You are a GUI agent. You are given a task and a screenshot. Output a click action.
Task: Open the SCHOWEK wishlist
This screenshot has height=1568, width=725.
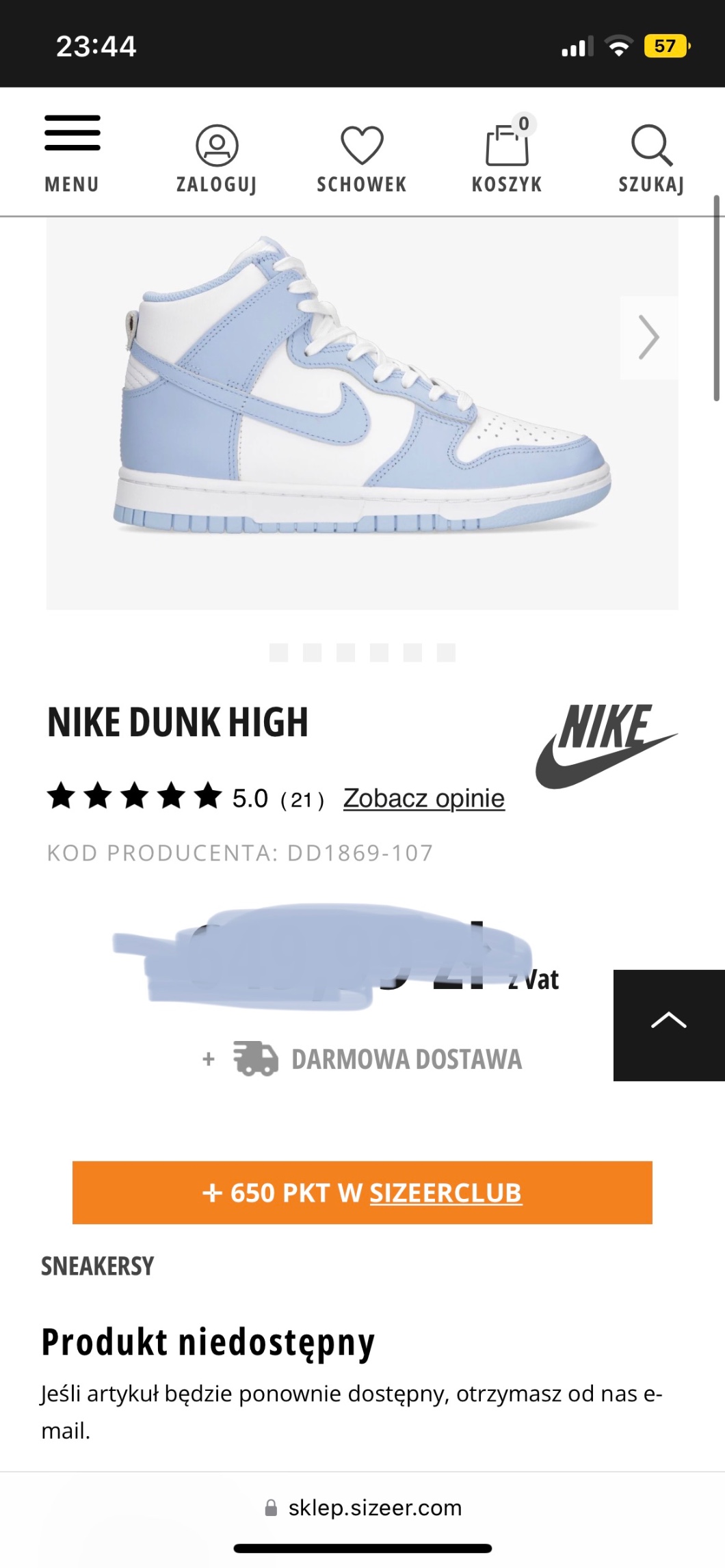[361, 157]
